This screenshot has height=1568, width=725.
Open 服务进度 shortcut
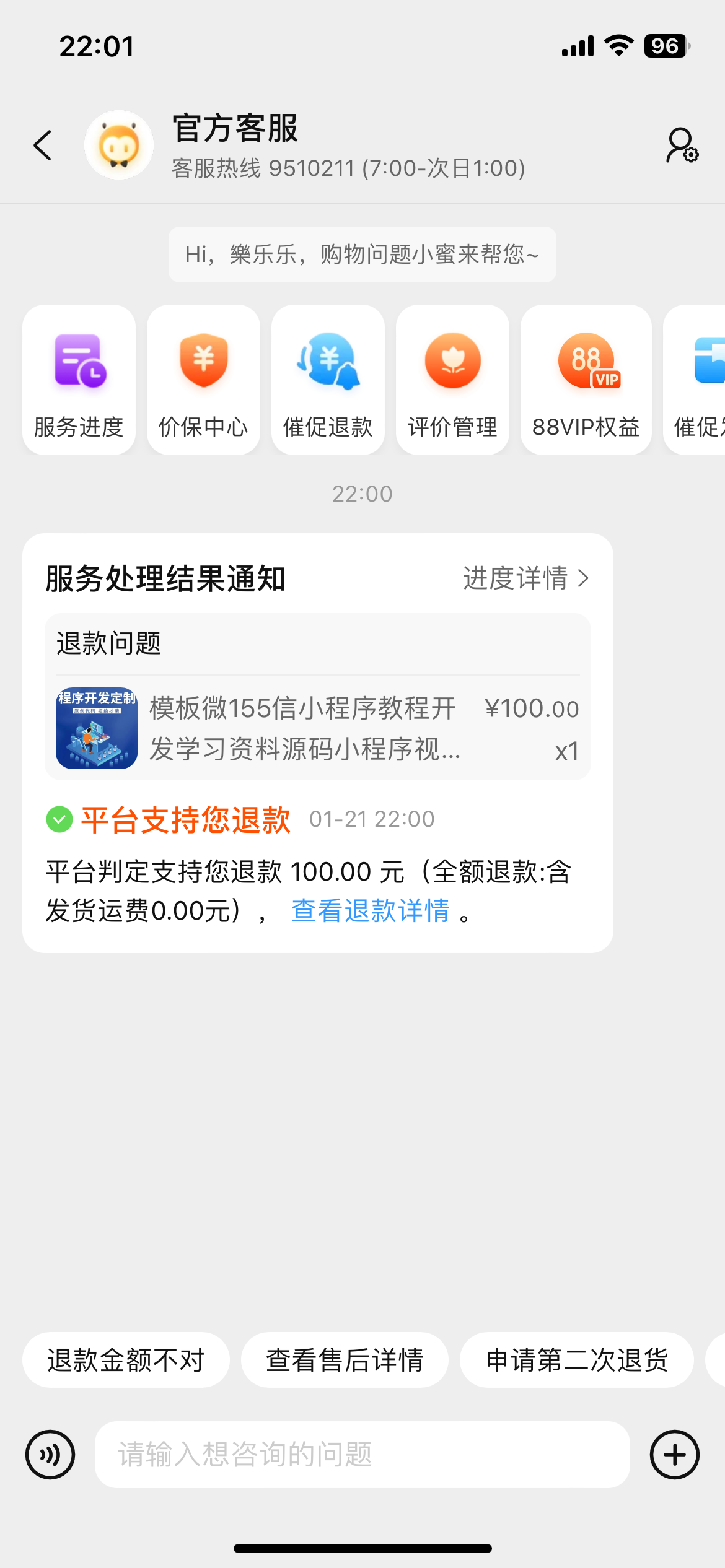[x=79, y=380]
